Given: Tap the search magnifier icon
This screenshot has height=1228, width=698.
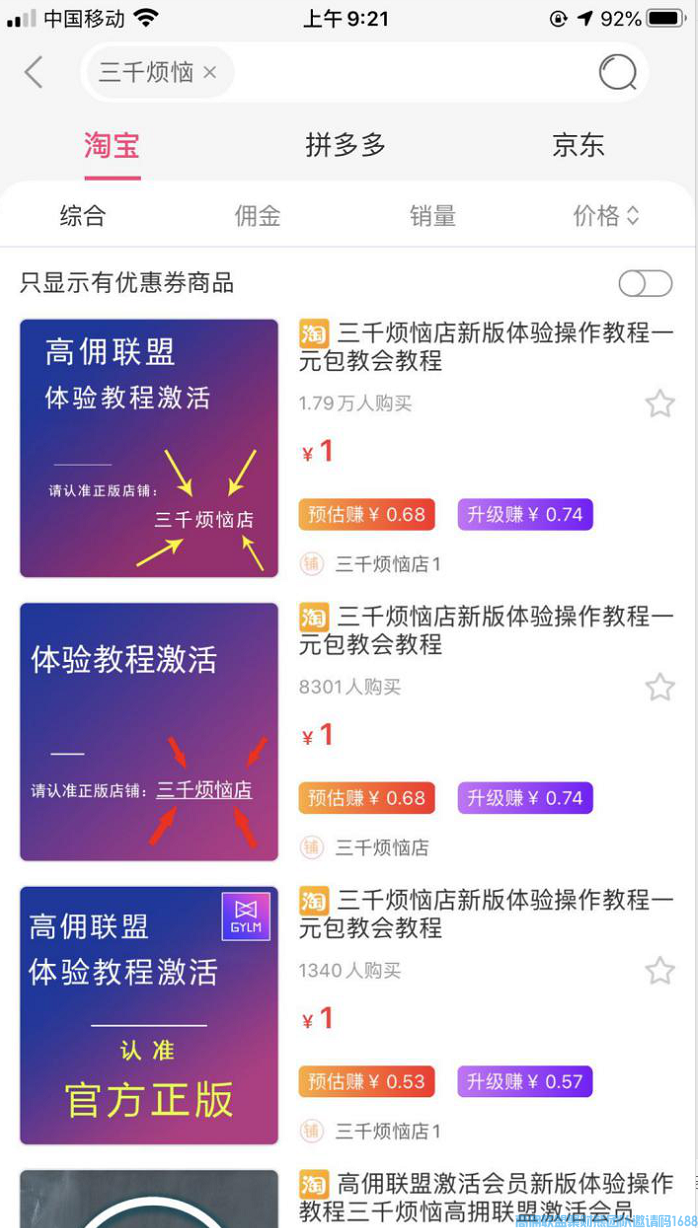Looking at the screenshot, I should [617, 72].
